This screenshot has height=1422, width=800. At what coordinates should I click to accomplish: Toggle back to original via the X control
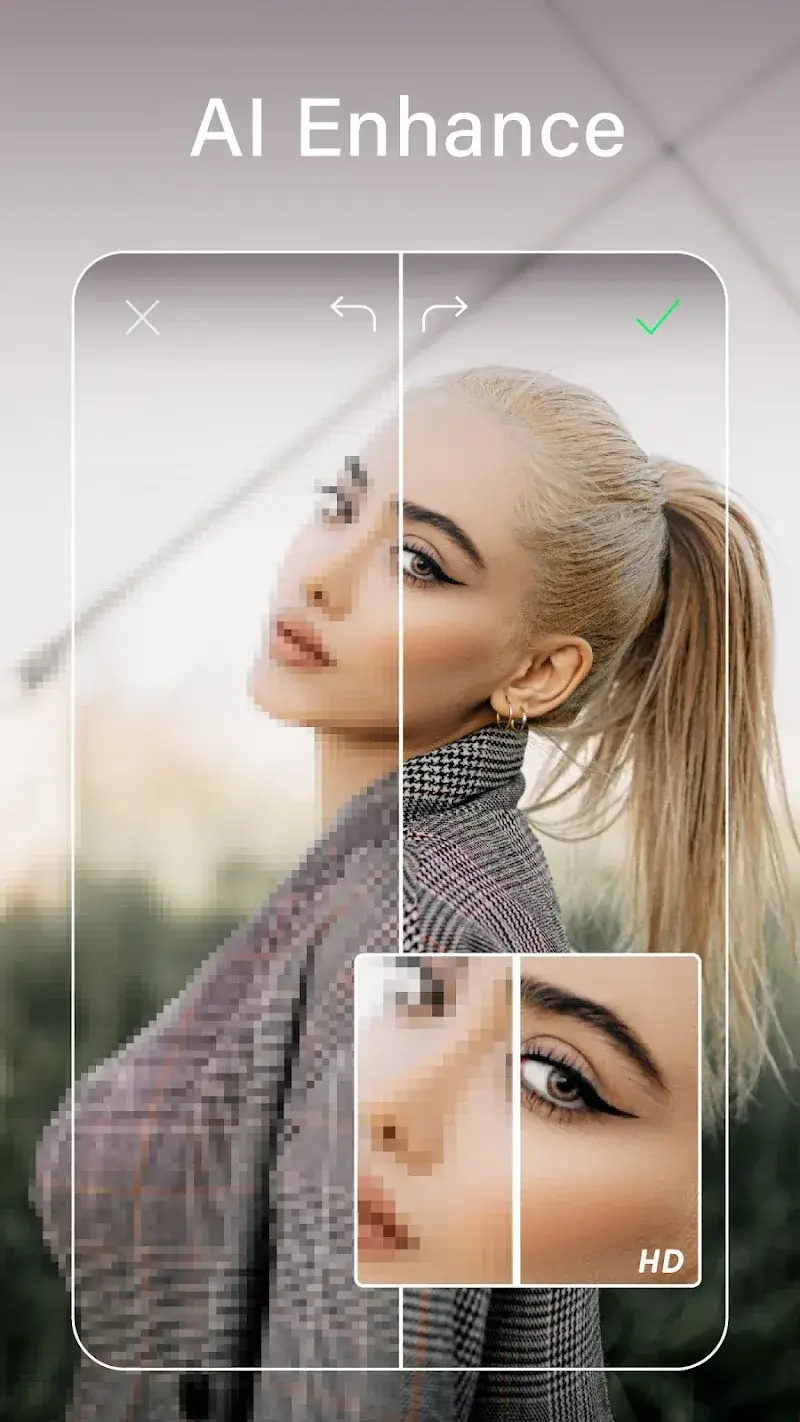(143, 318)
